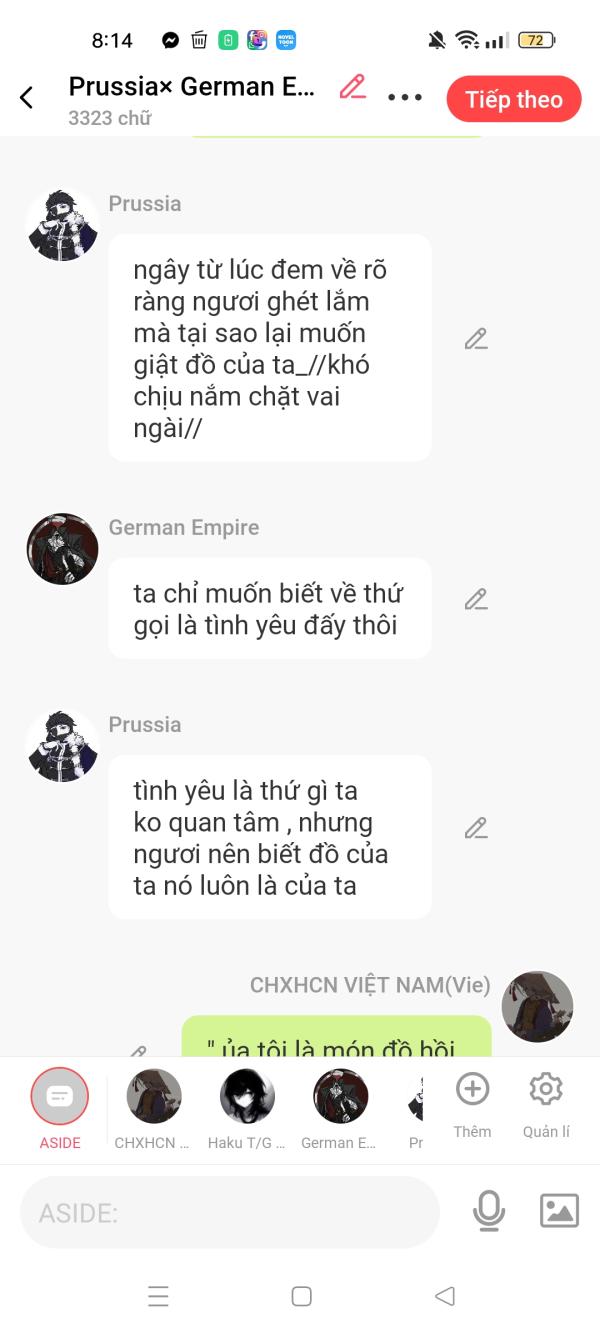Viewport: 600px width, 1333px height.
Task: Choose German Empire in the character bar
Action: [x=340, y=1098]
